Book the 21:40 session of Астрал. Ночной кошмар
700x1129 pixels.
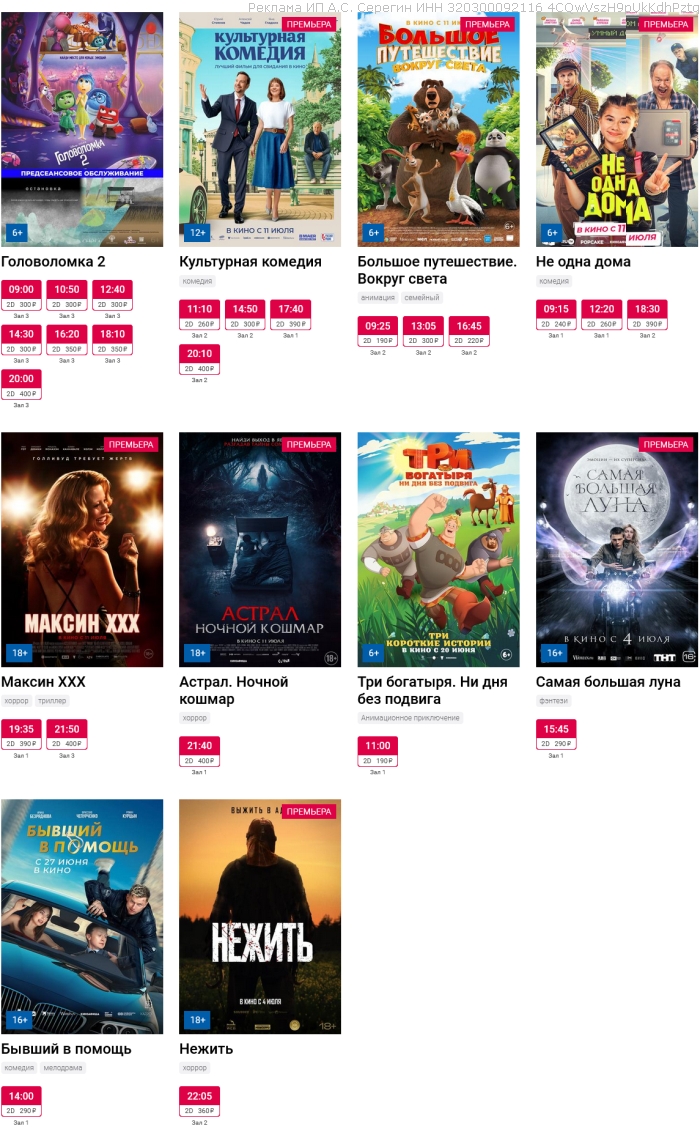coord(199,752)
